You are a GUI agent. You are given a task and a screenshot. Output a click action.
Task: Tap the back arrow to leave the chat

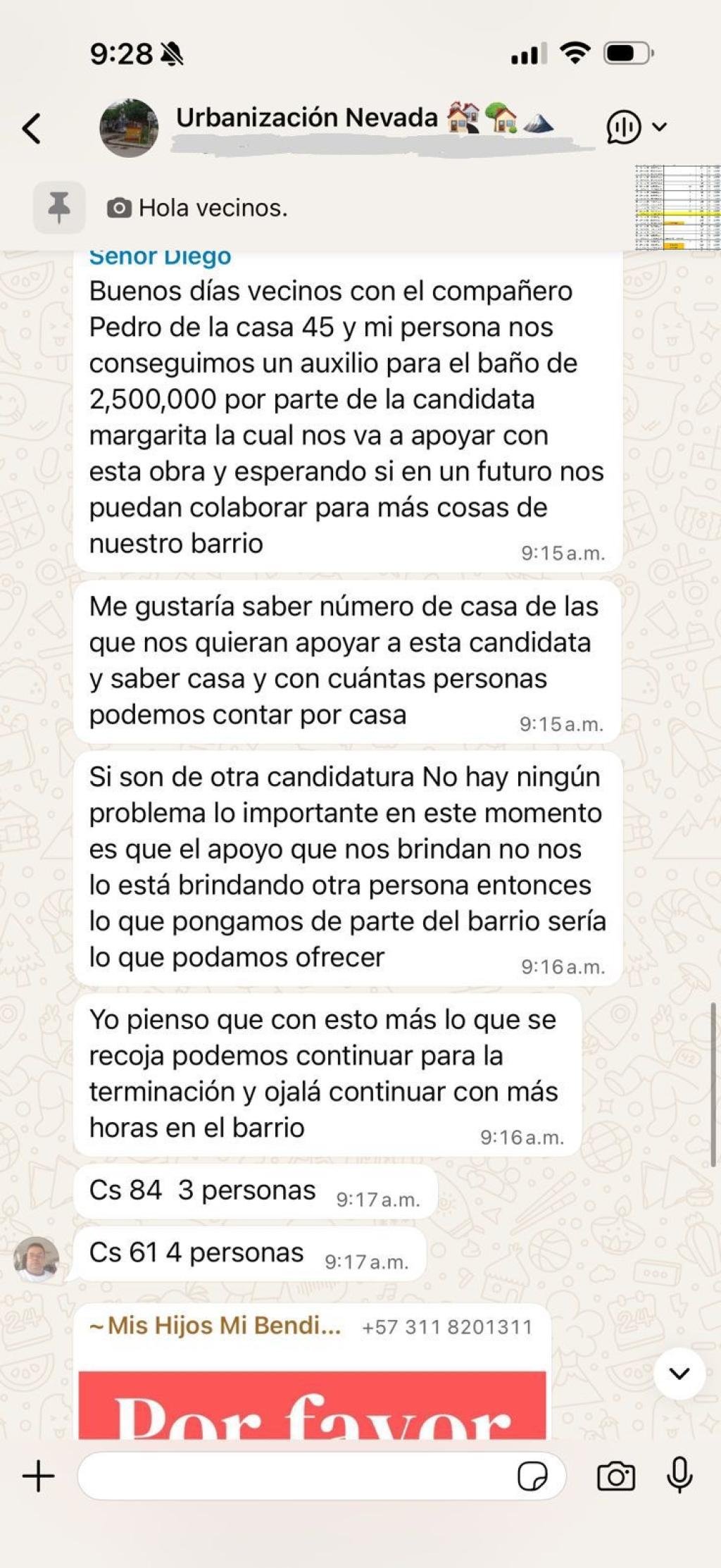30,128
